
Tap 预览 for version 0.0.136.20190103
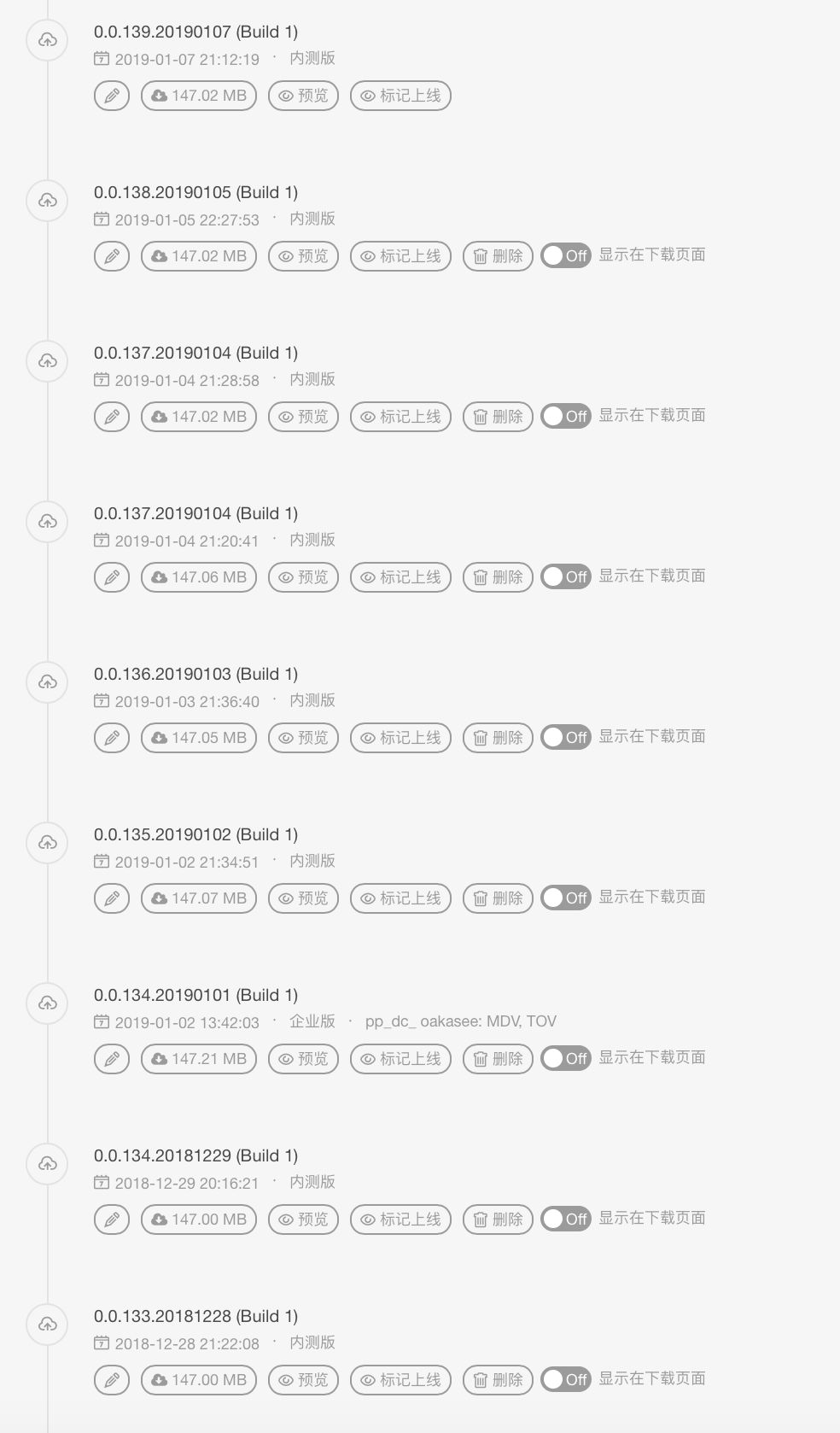coord(303,738)
